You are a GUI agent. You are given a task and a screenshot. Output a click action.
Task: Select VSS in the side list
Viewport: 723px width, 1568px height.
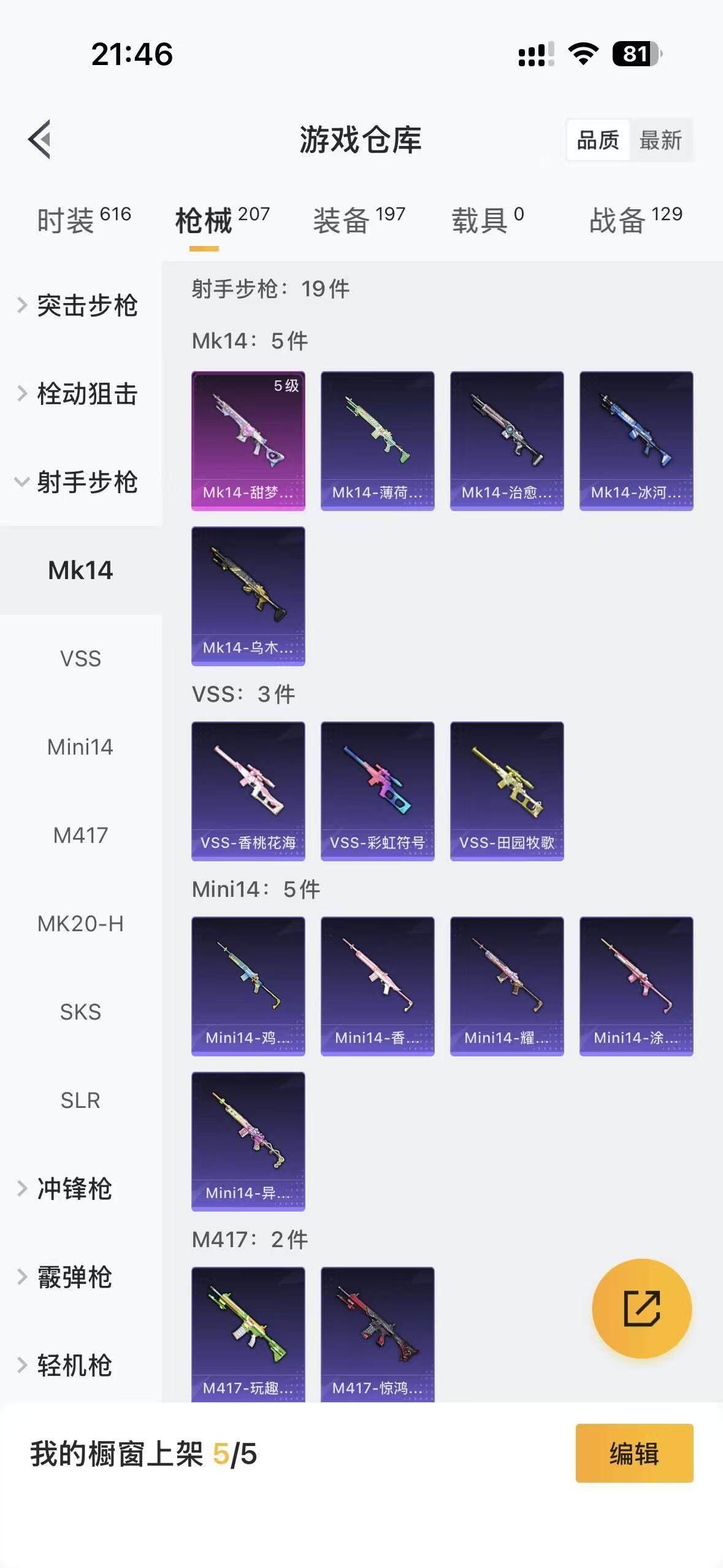pyautogui.click(x=80, y=658)
